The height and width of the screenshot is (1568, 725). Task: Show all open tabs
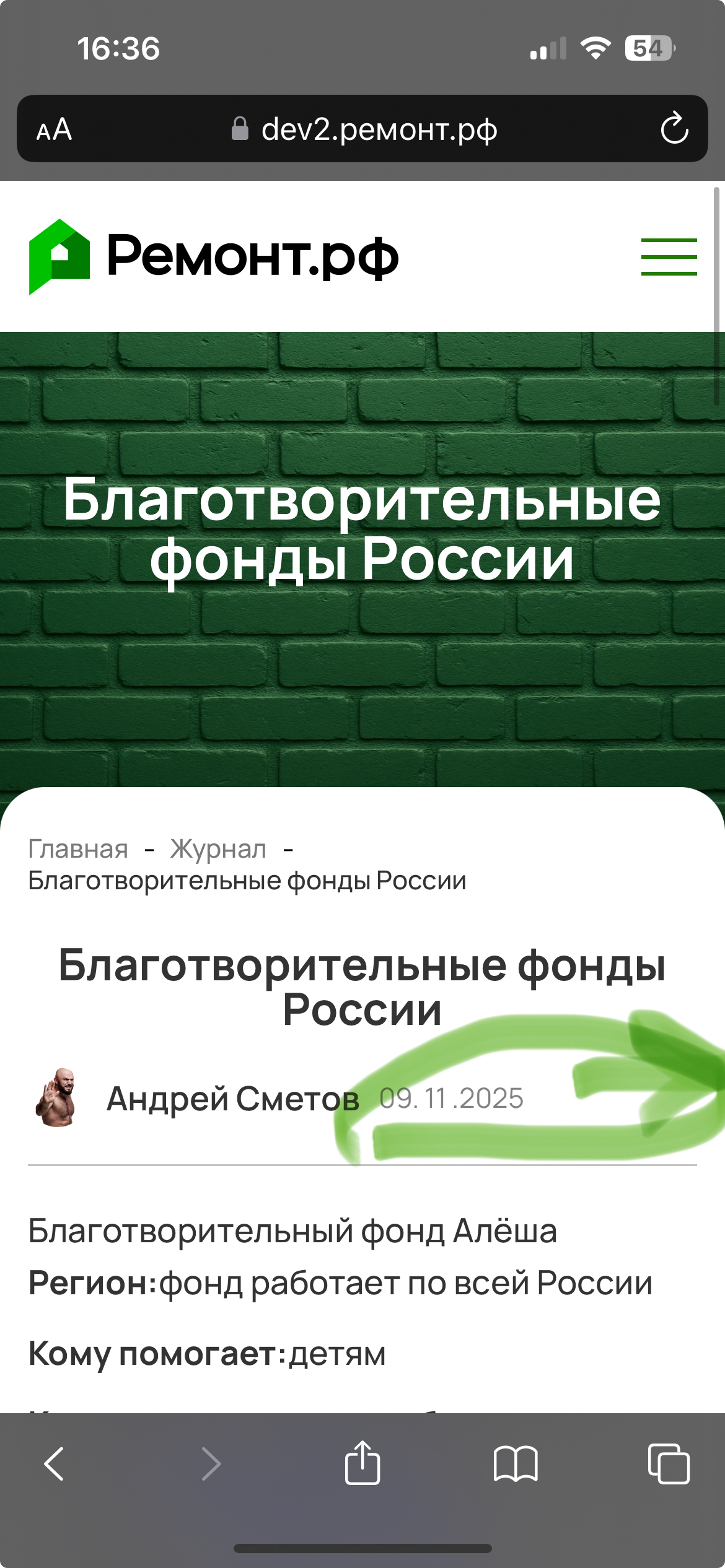click(668, 1464)
